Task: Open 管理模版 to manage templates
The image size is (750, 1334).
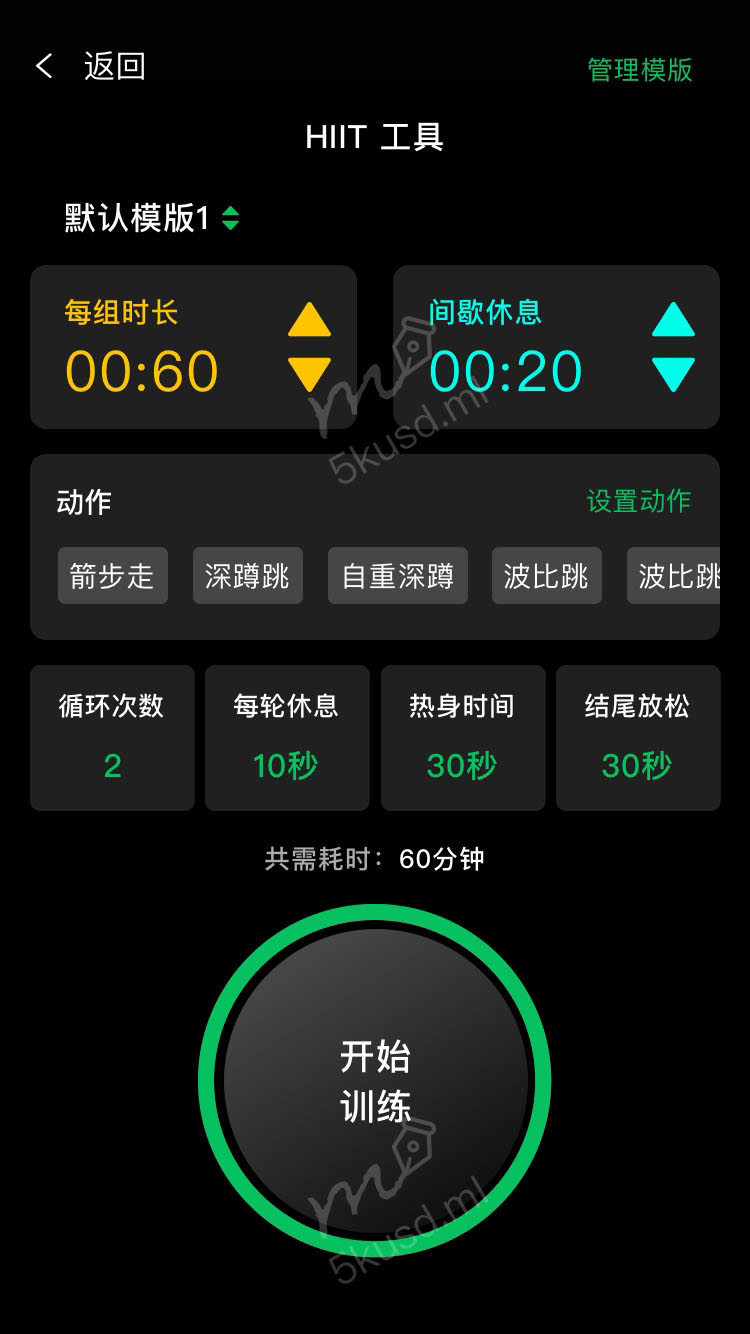Action: click(x=639, y=70)
